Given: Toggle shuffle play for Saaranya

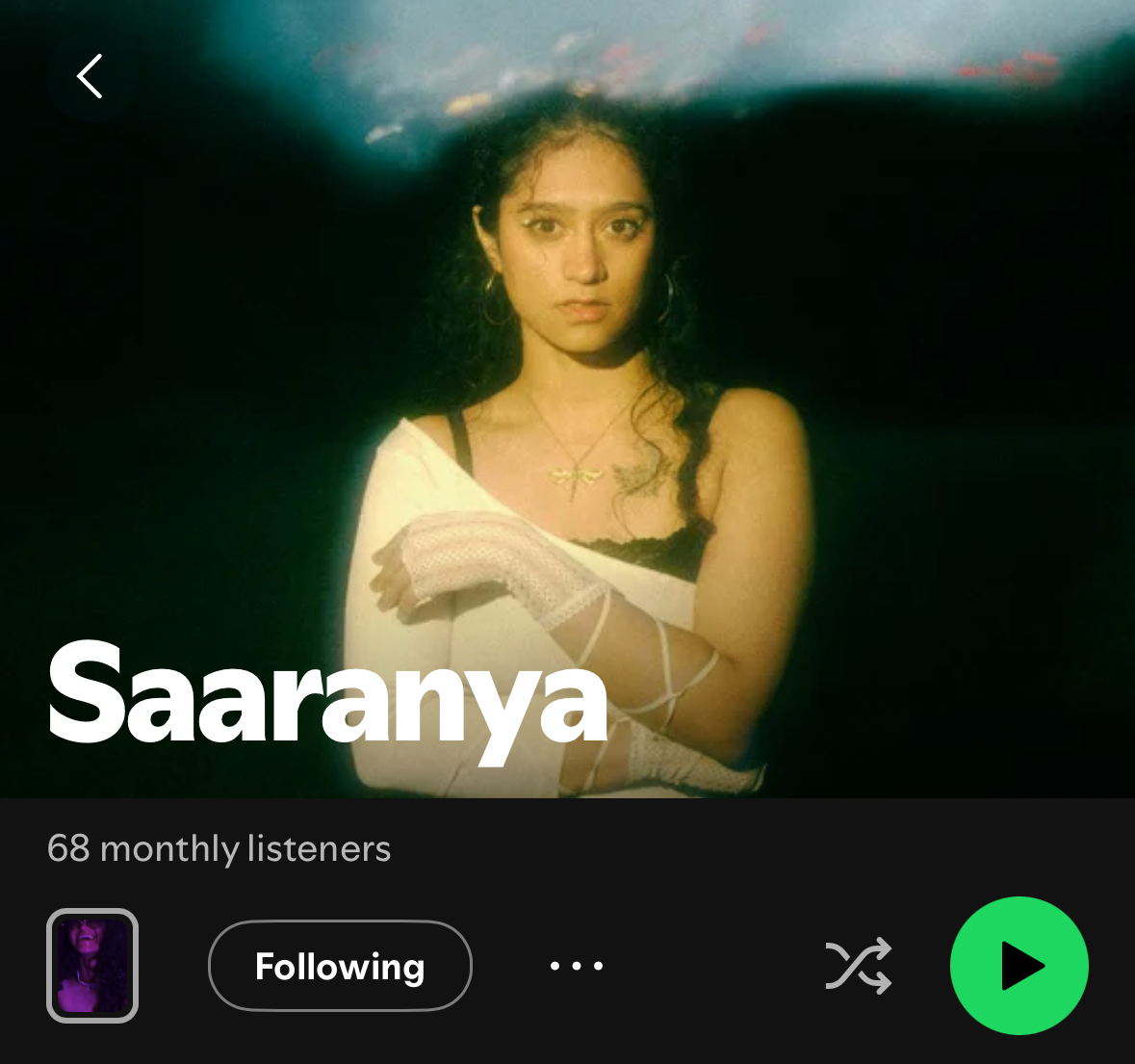Looking at the screenshot, I should click(x=858, y=966).
